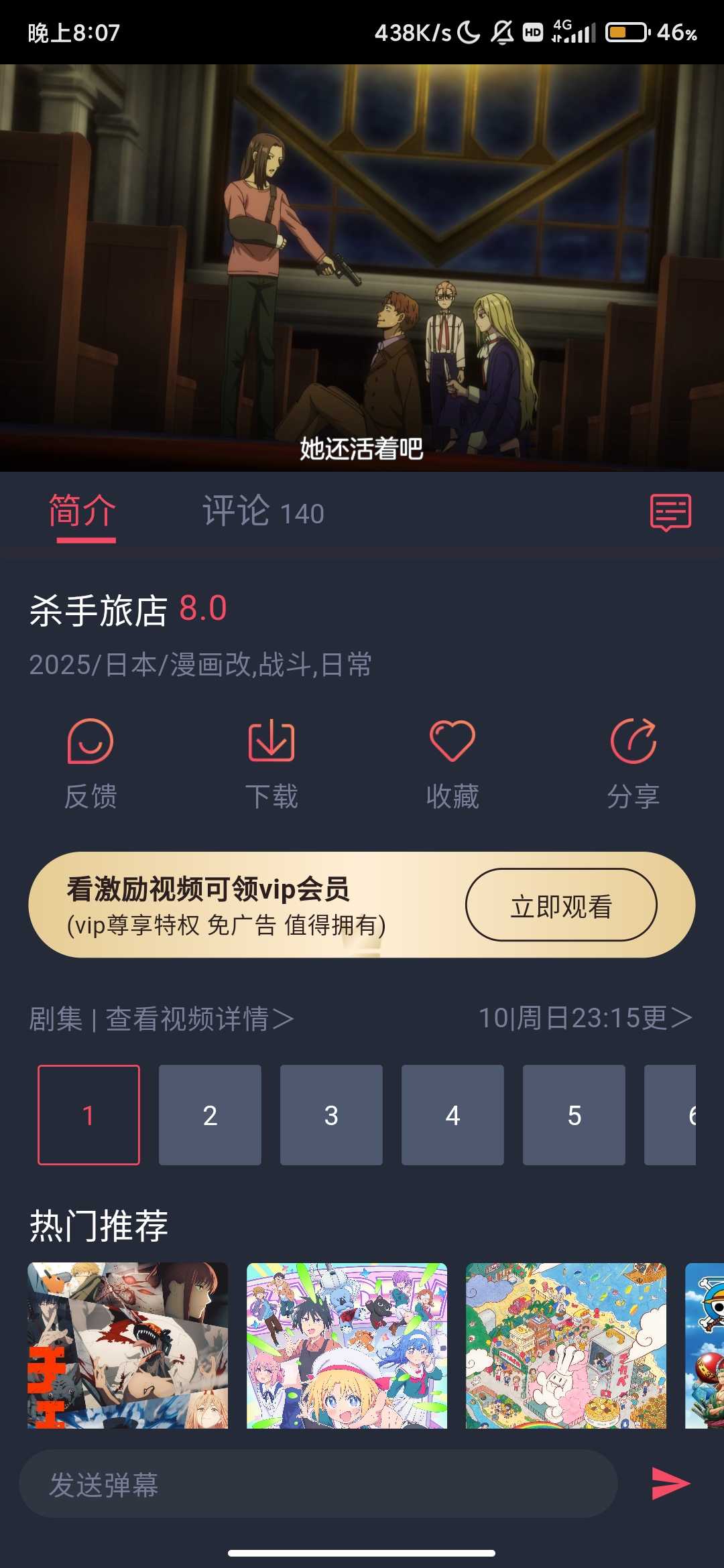Share this video via 分享
The image size is (724, 1568).
pos(633,764)
